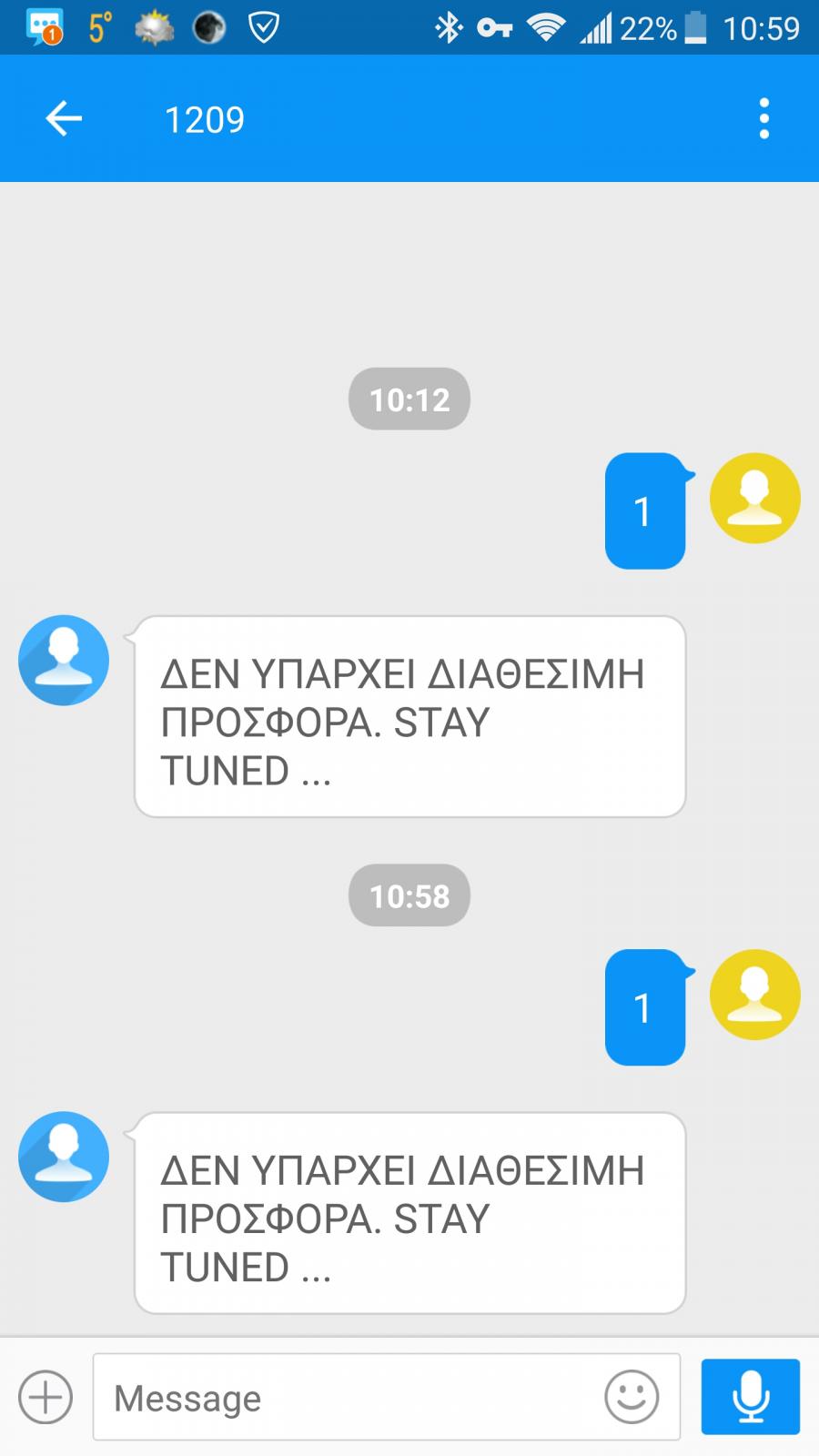
Task: Tap the microphone voice button
Action: tap(750, 1396)
